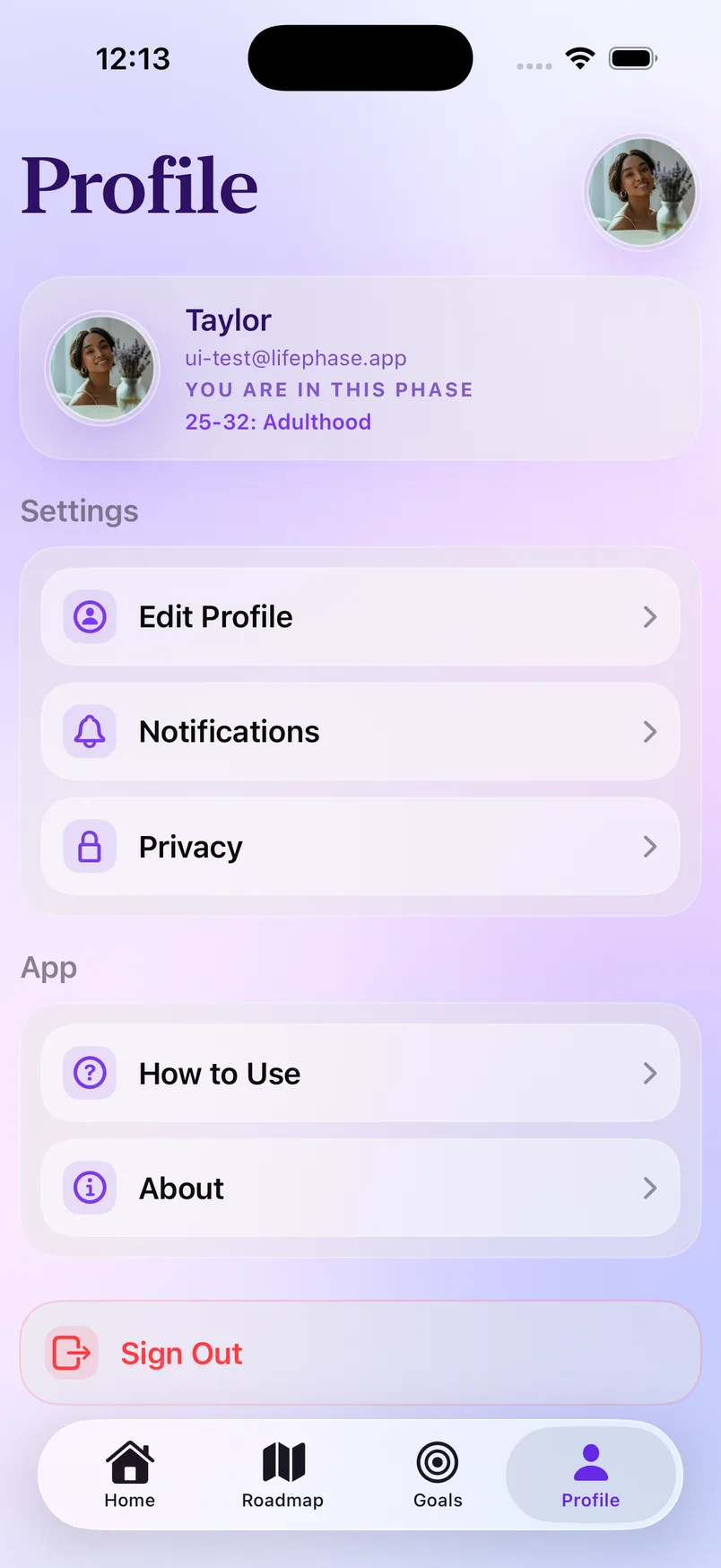Click the How to Use question mark icon
This screenshot has height=1568, width=721.
[89, 1073]
